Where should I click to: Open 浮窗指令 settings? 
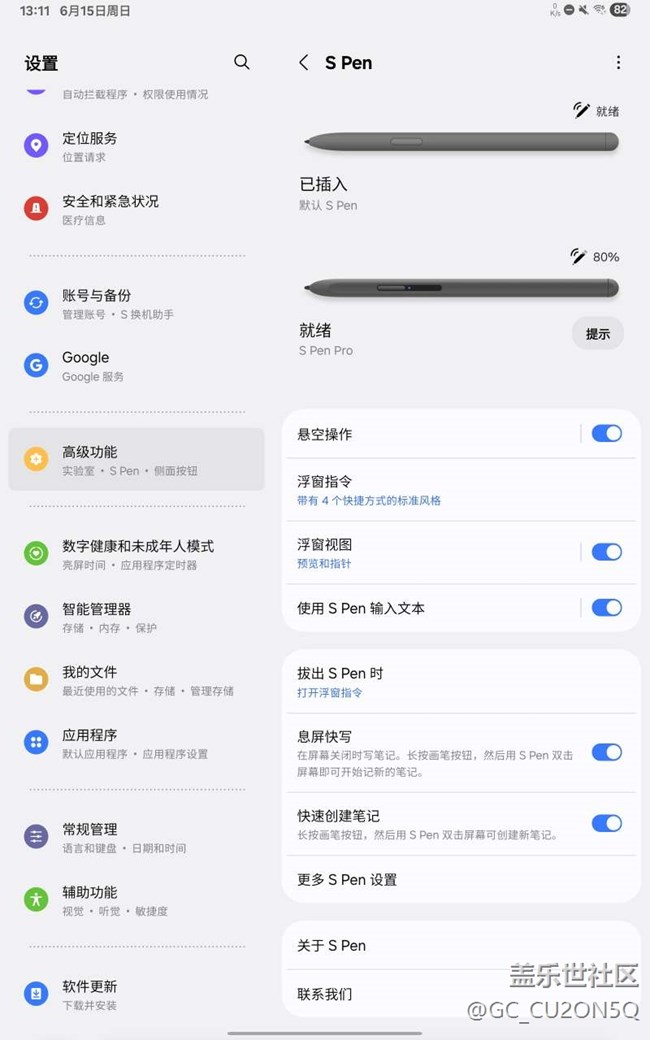[x=461, y=489]
